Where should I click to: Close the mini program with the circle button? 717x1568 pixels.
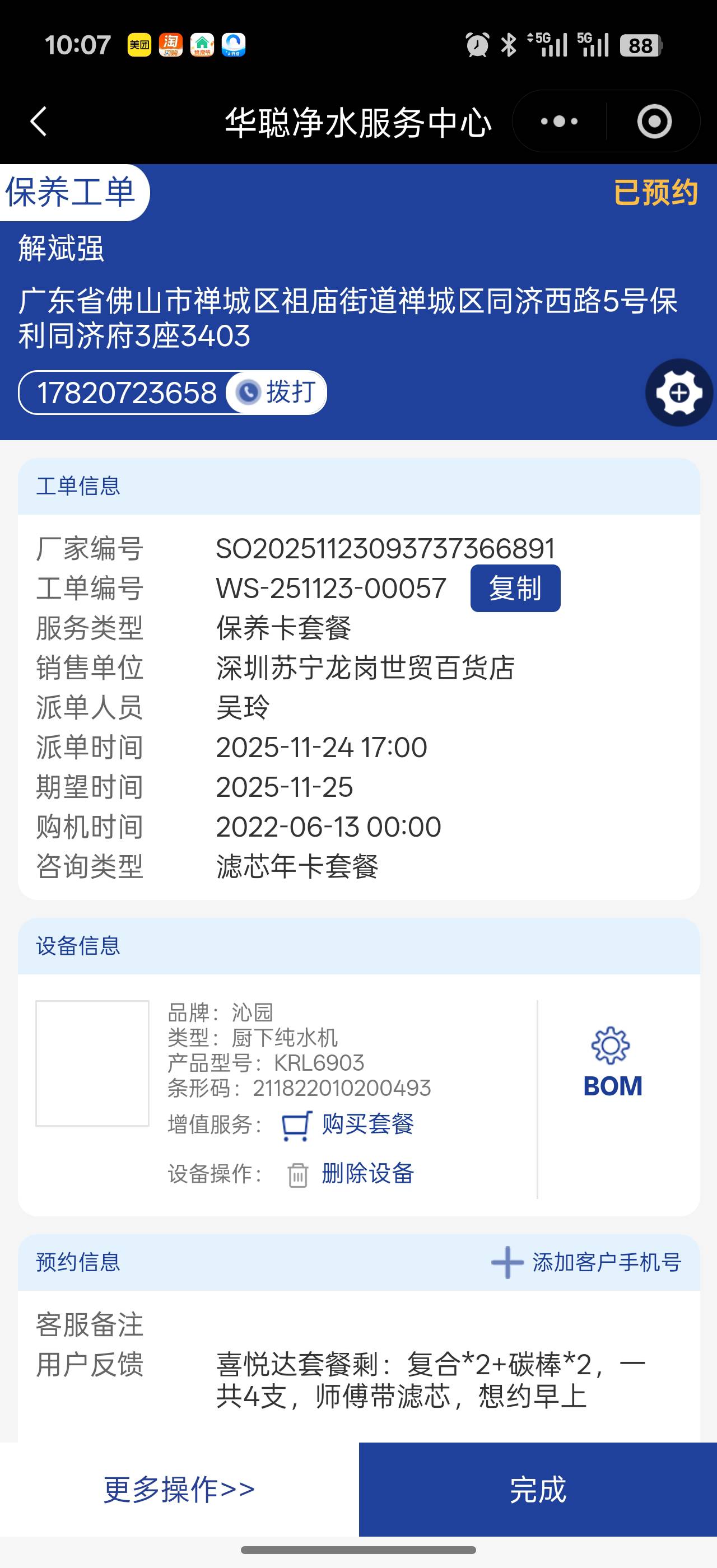(654, 121)
